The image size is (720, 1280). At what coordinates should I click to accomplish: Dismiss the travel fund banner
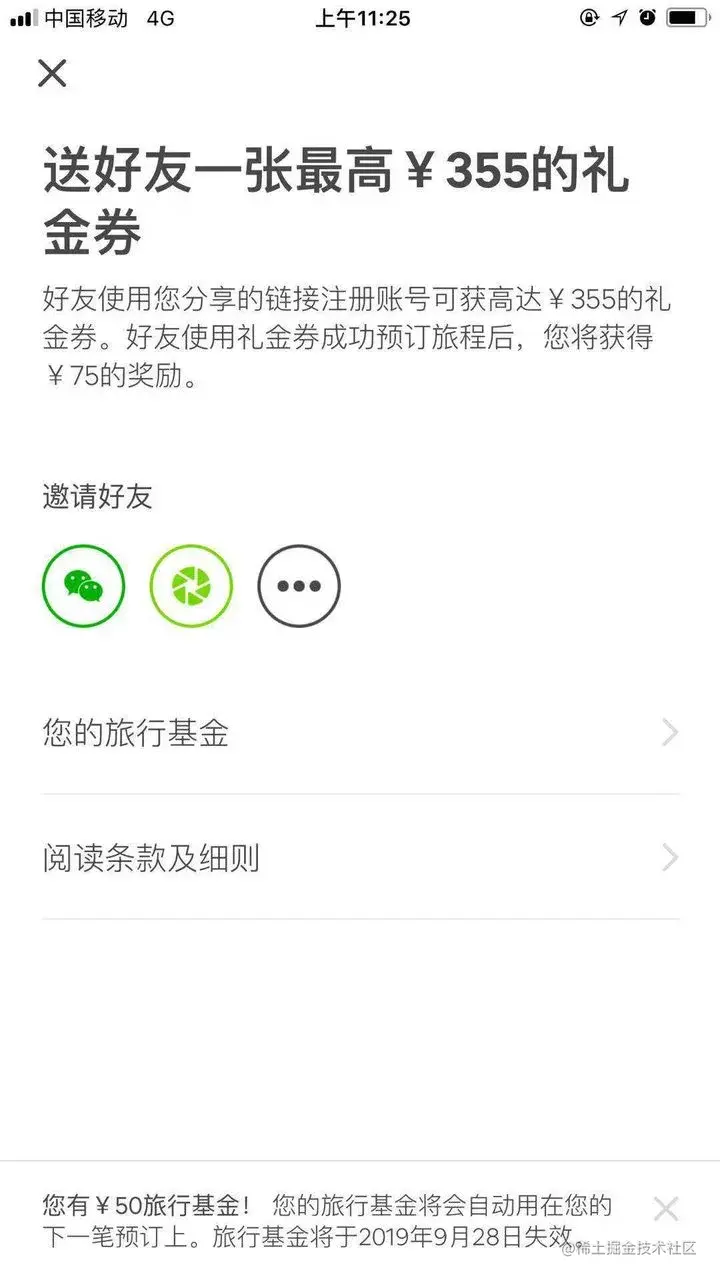pos(666,1209)
